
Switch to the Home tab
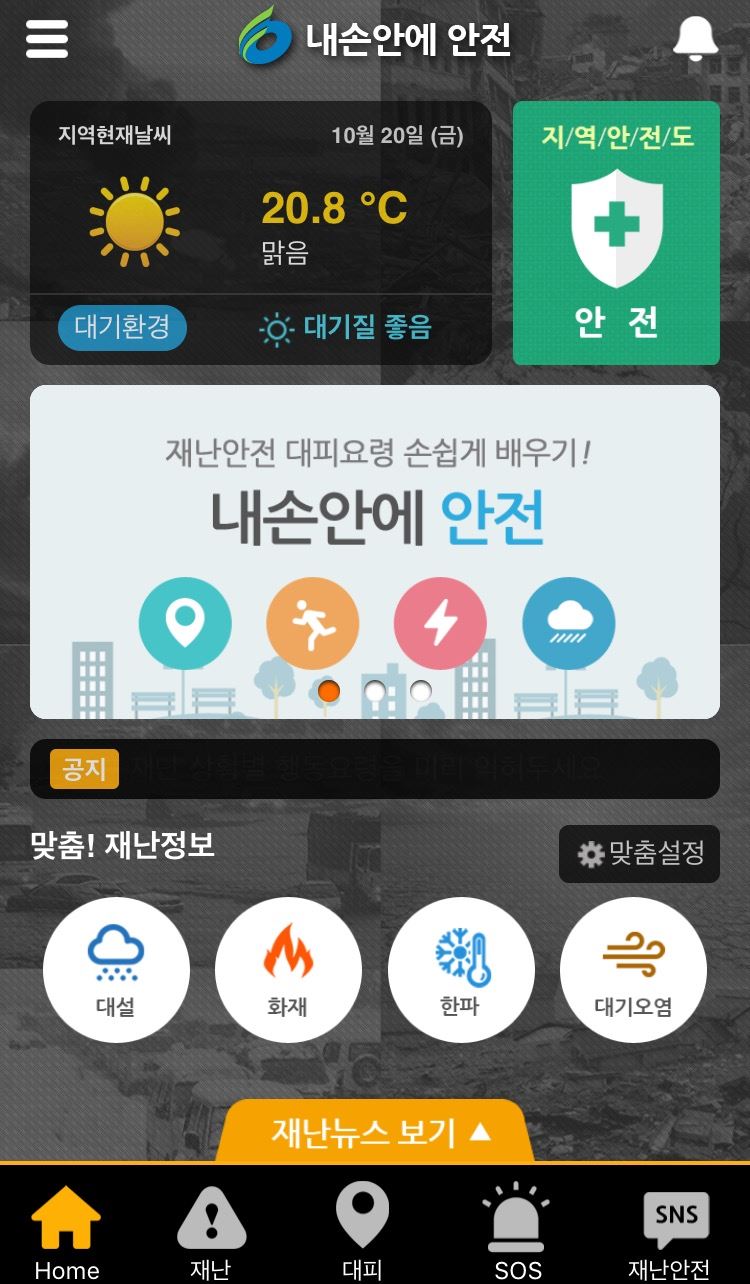[x=67, y=1232]
